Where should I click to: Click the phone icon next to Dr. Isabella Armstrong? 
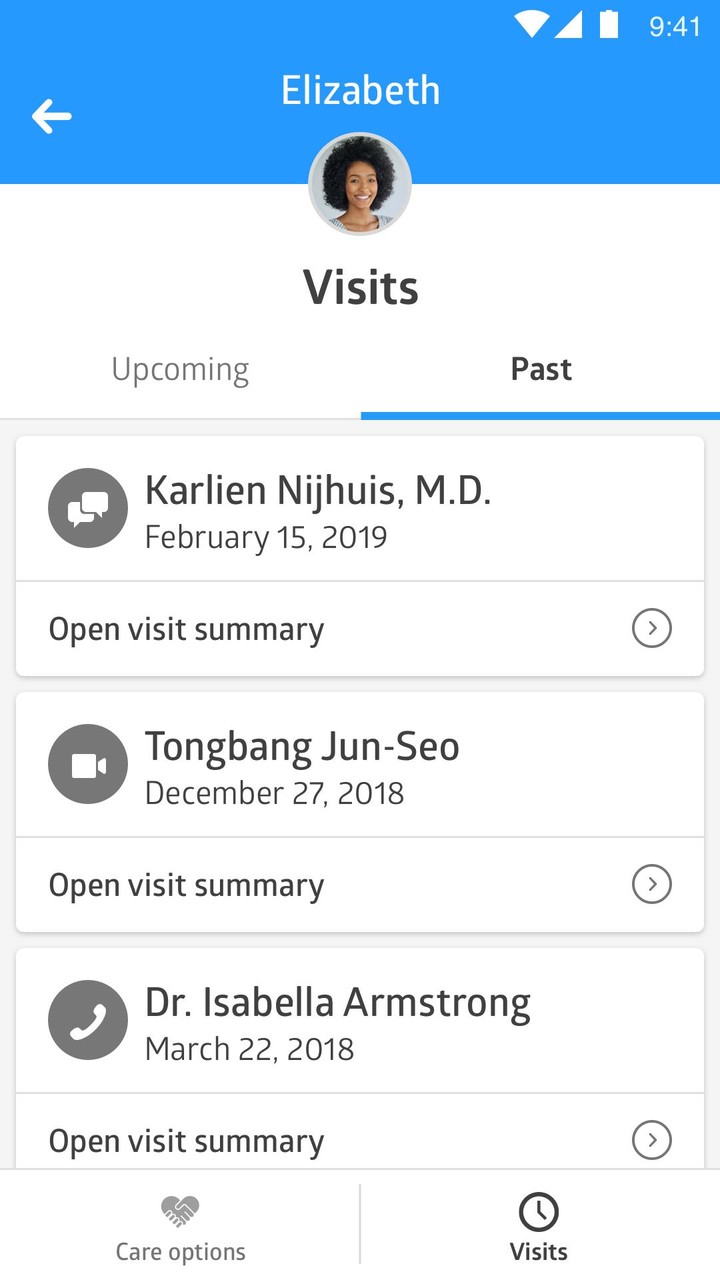pos(87,1019)
